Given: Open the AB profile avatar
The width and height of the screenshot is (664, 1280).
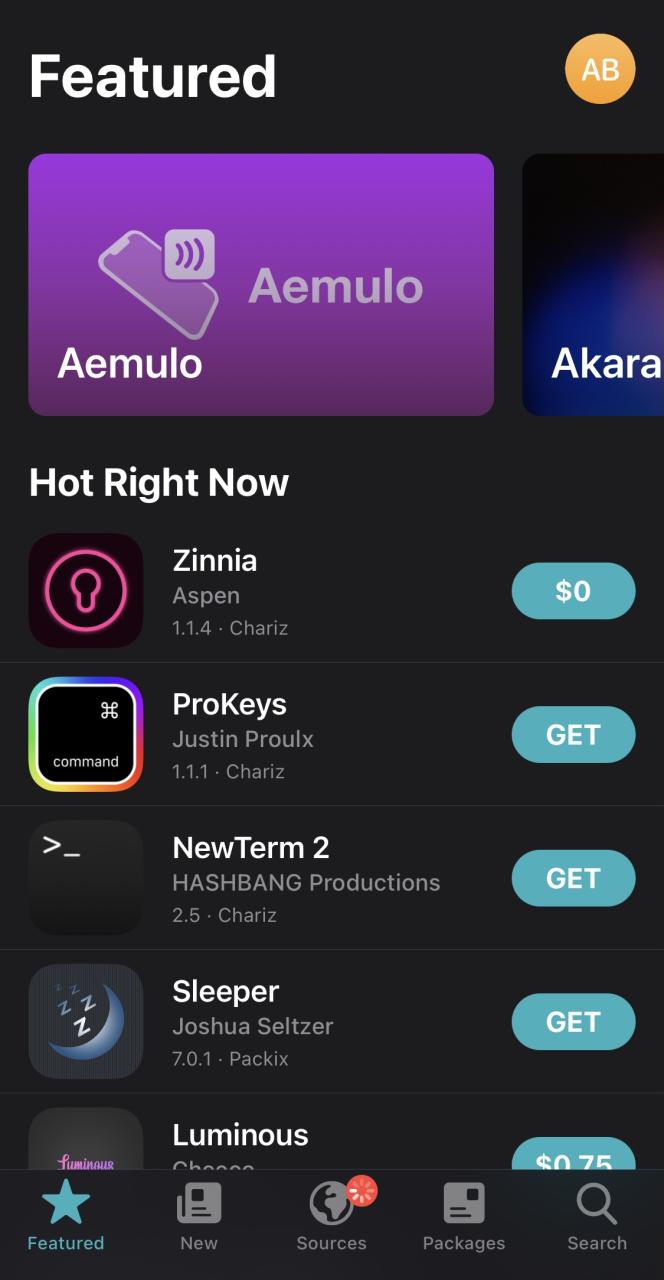Looking at the screenshot, I should (x=600, y=69).
